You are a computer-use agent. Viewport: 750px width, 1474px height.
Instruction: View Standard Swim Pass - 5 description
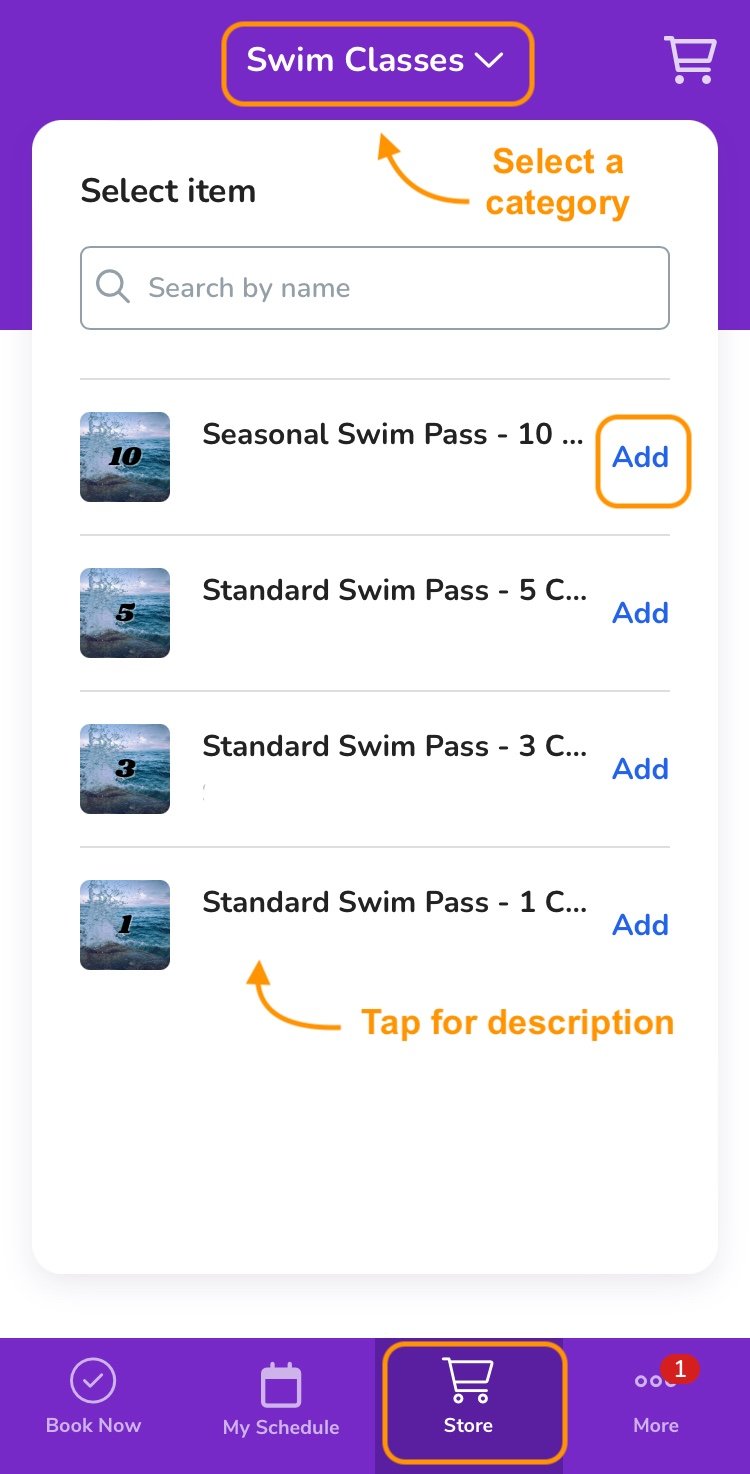pyautogui.click(x=394, y=590)
